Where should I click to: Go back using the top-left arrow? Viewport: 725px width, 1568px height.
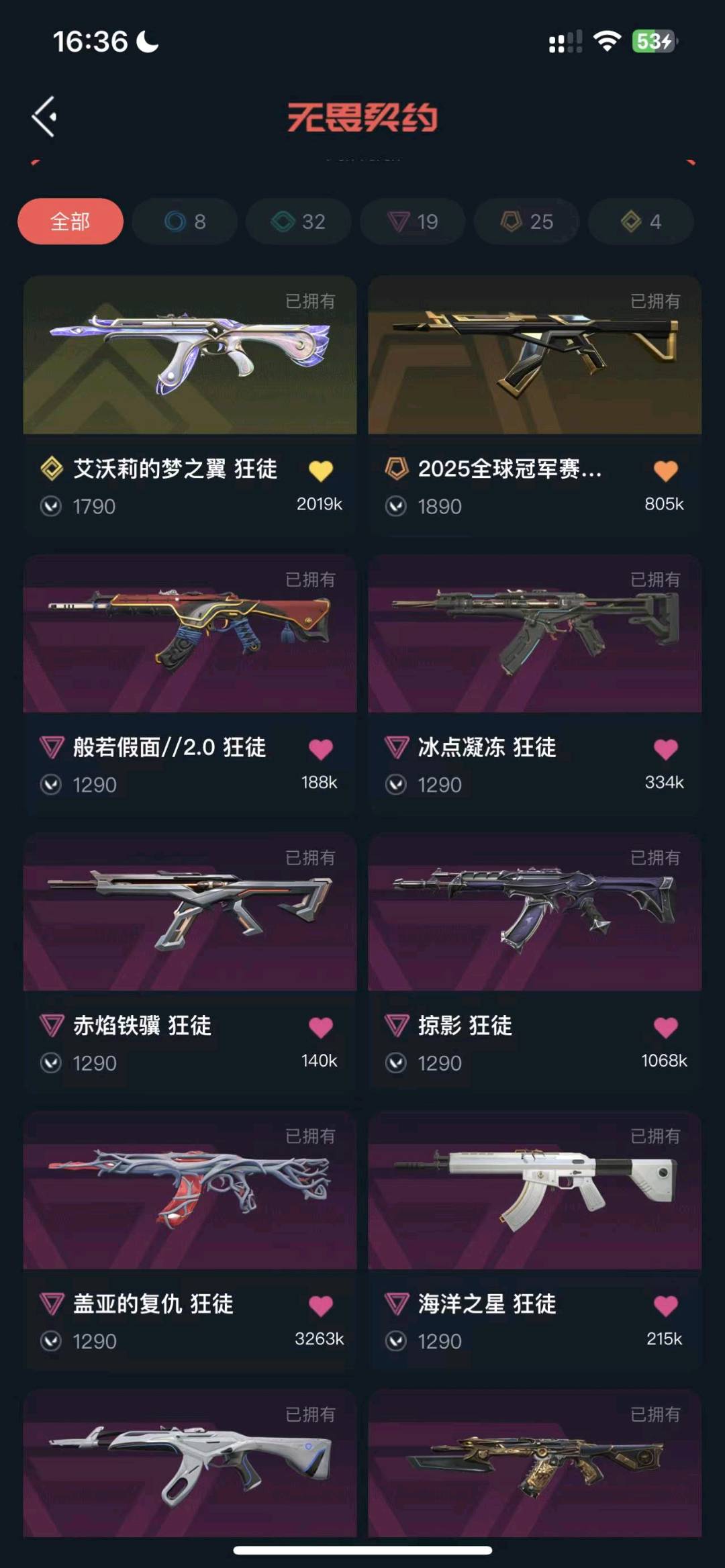tap(44, 117)
